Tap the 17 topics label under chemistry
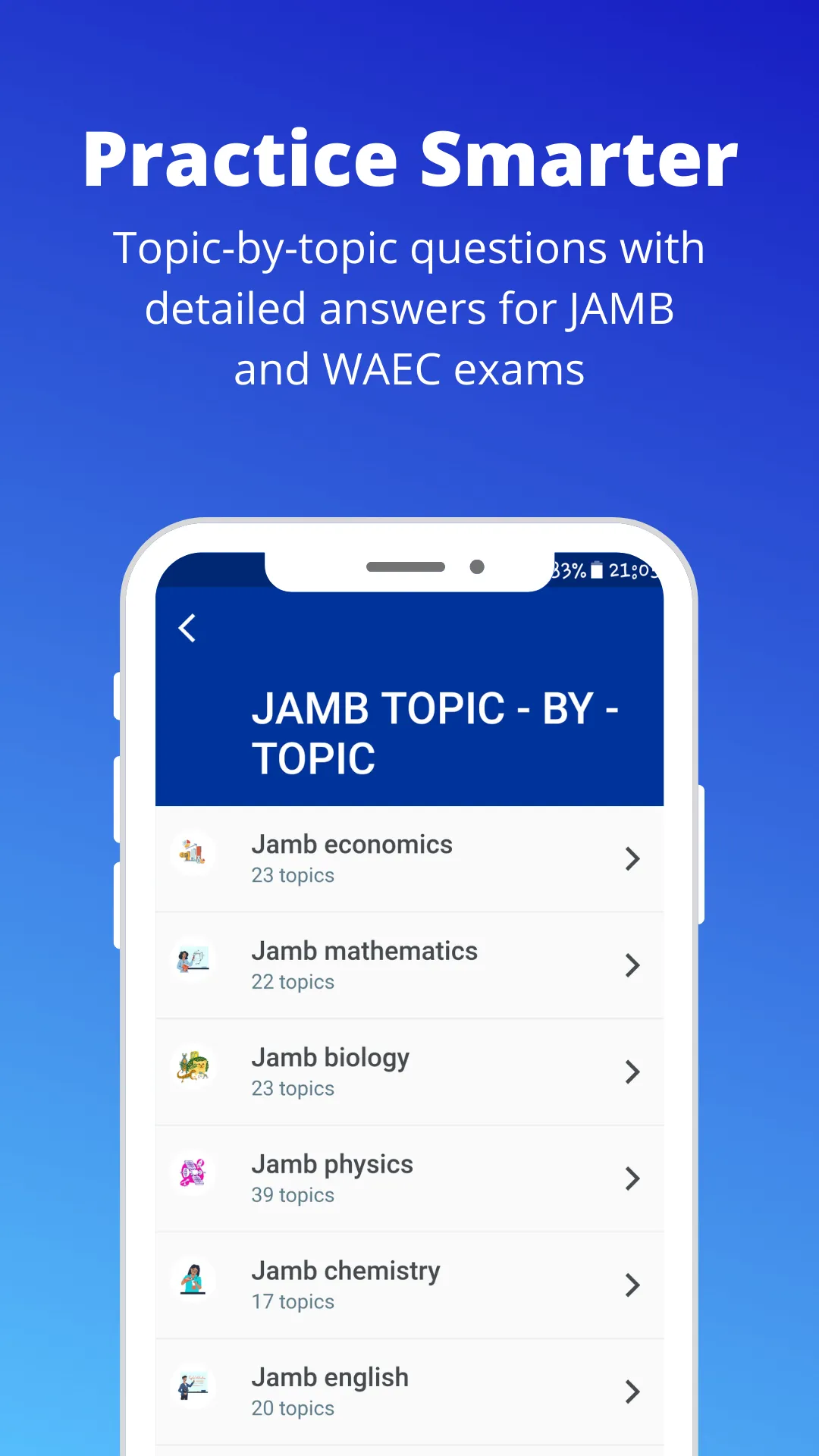Screen dimensions: 819x1456 coord(293,1301)
